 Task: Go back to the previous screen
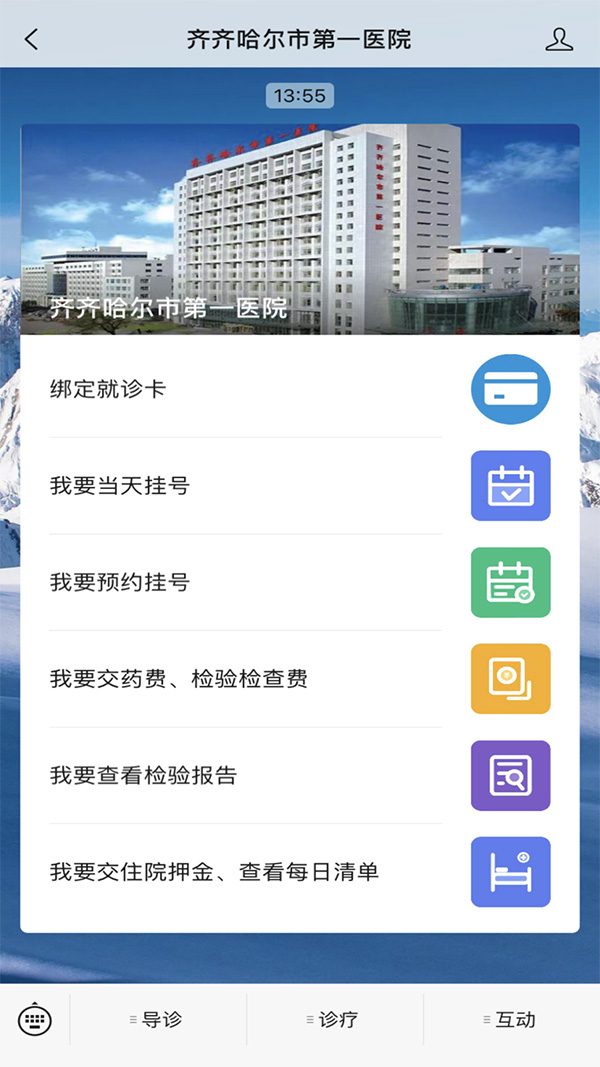(32, 40)
